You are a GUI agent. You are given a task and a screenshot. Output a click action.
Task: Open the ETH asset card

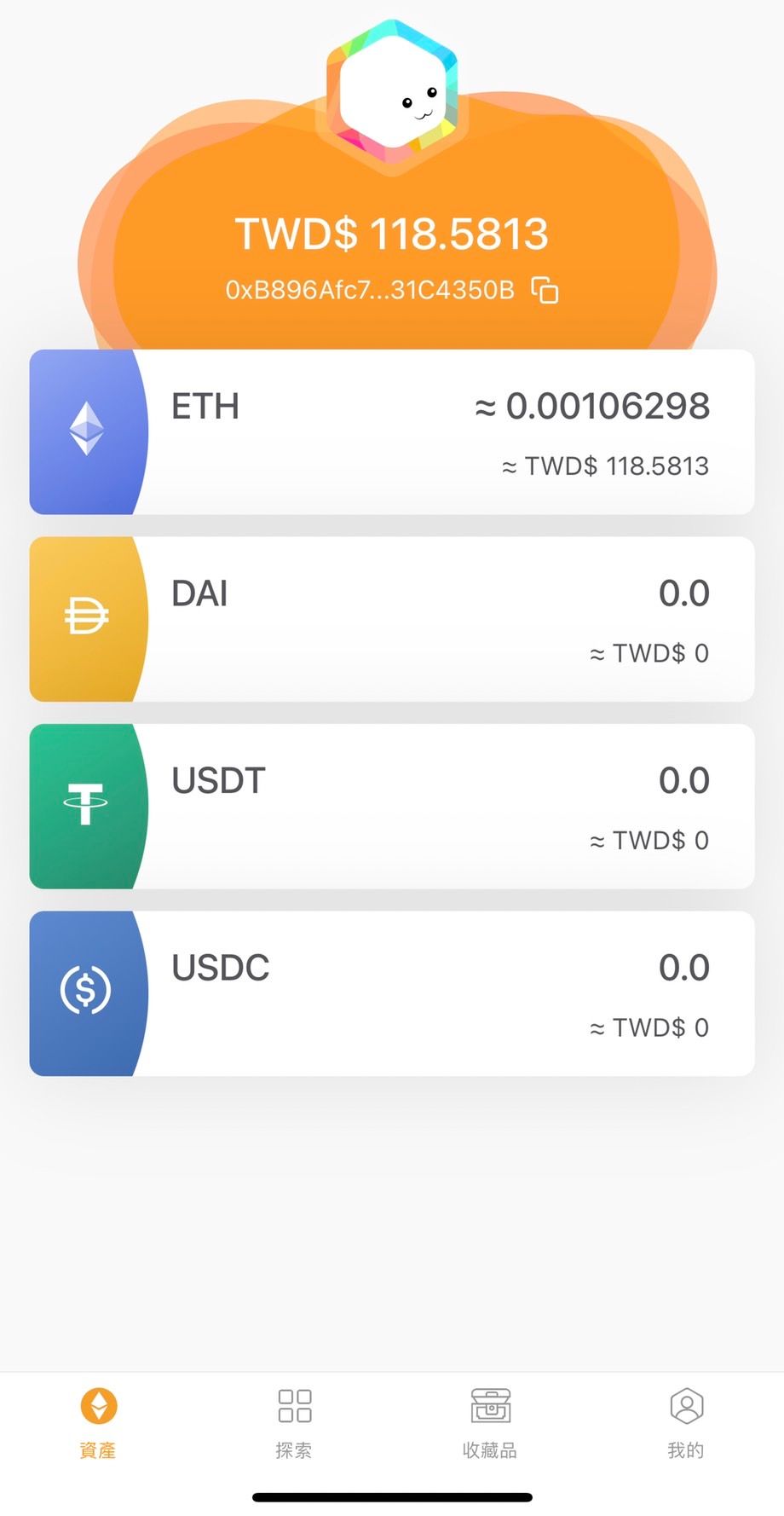coord(392,431)
